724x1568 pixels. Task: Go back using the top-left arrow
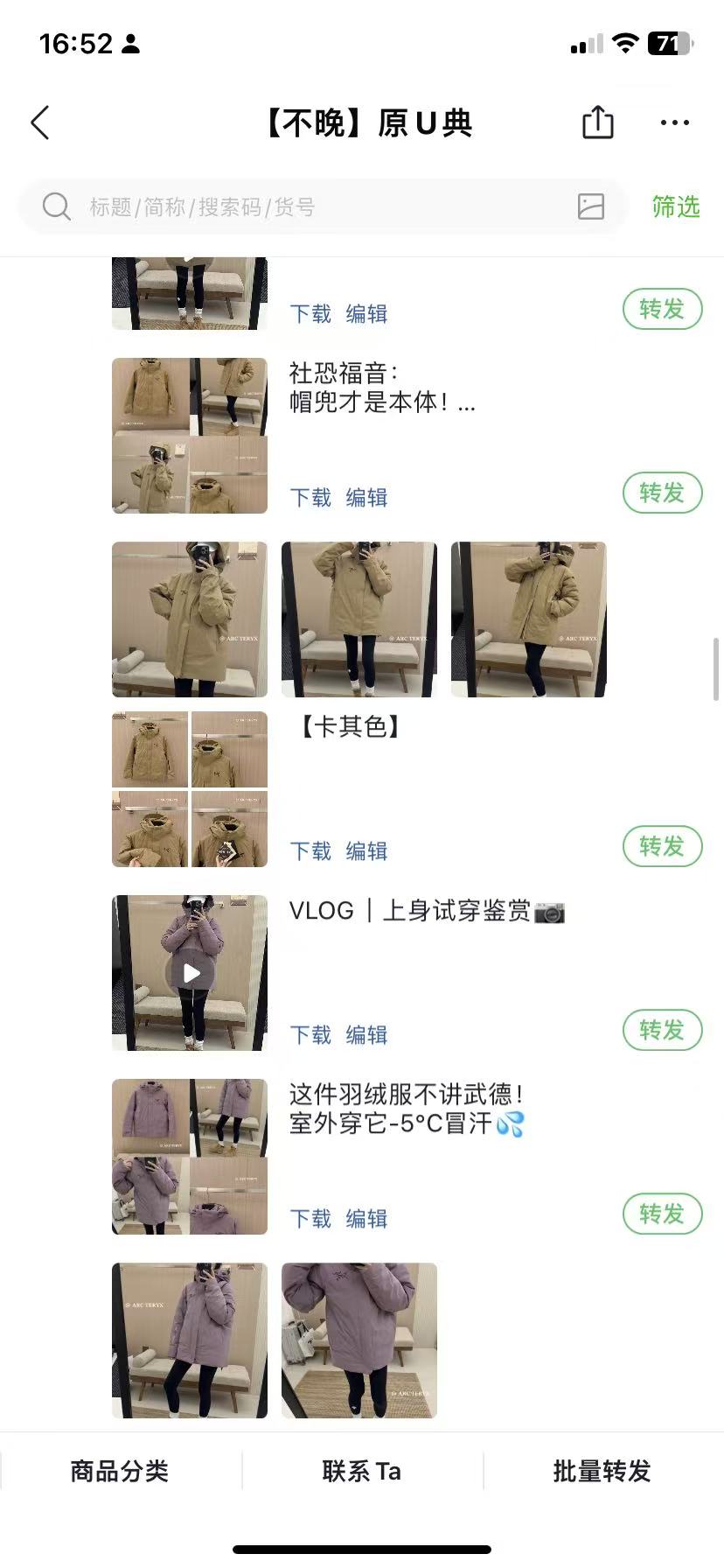[40, 123]
